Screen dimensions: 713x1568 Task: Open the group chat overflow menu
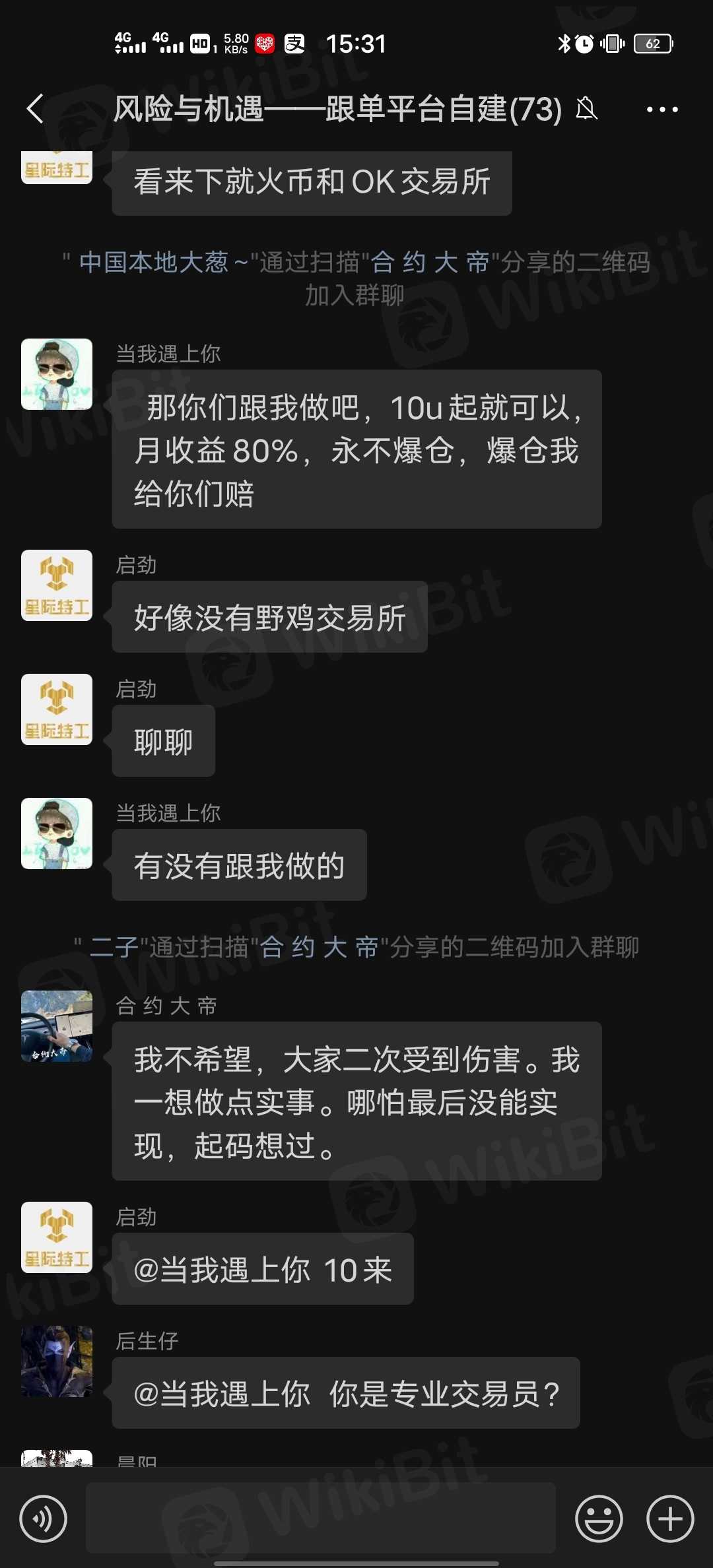pyautogui.click(x=662, y=110)
